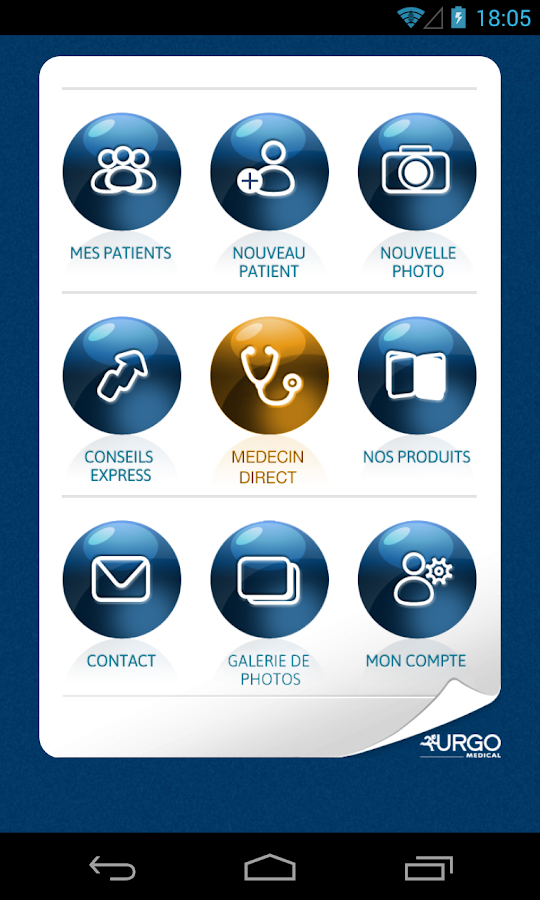View Nos Produits catalog
This screenshot has height=900, width=540.
(417, 375)
